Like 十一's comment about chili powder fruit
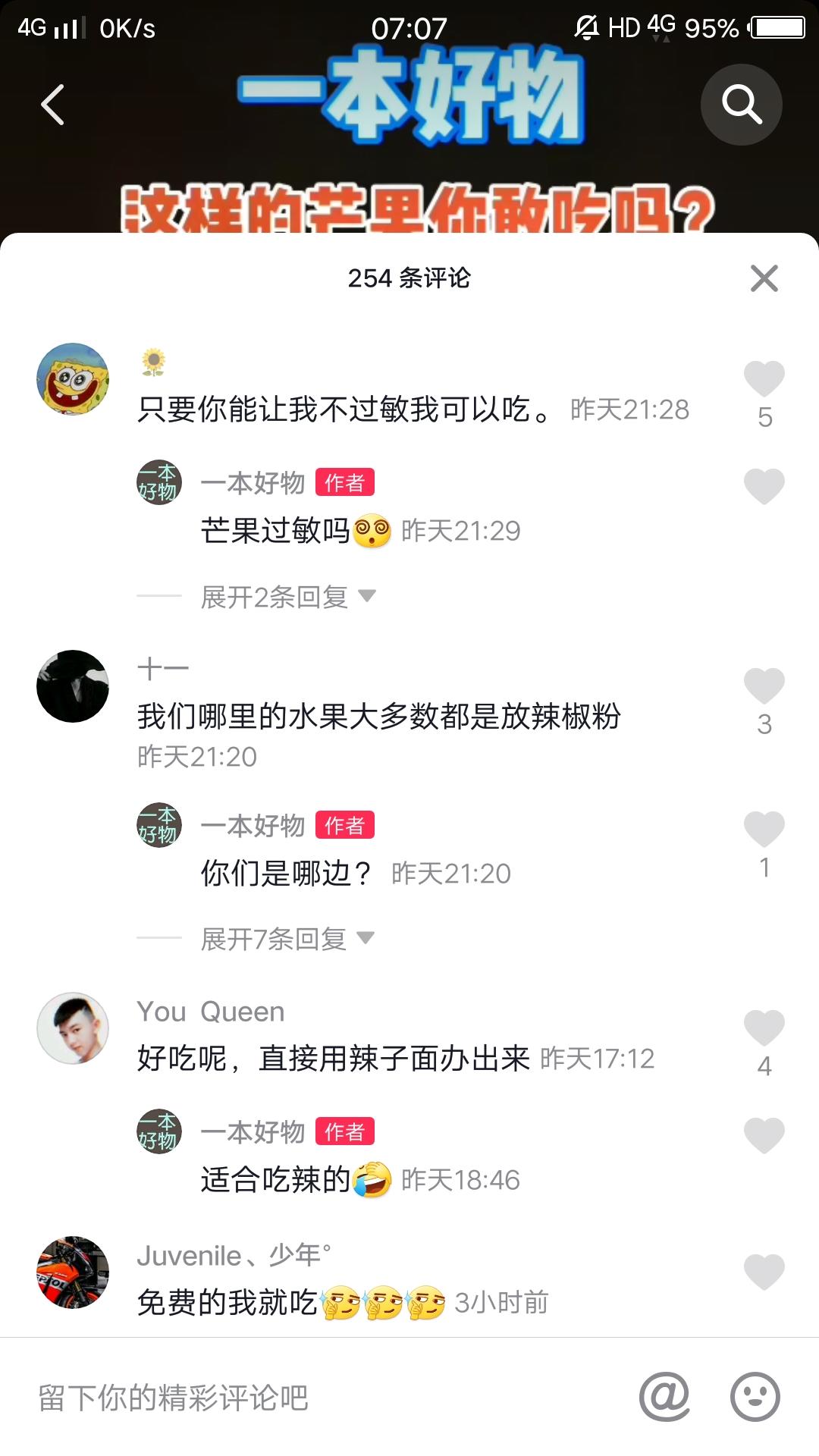Image resolution: width=819 pixels, height=1456 pixels. coord(762,686)
